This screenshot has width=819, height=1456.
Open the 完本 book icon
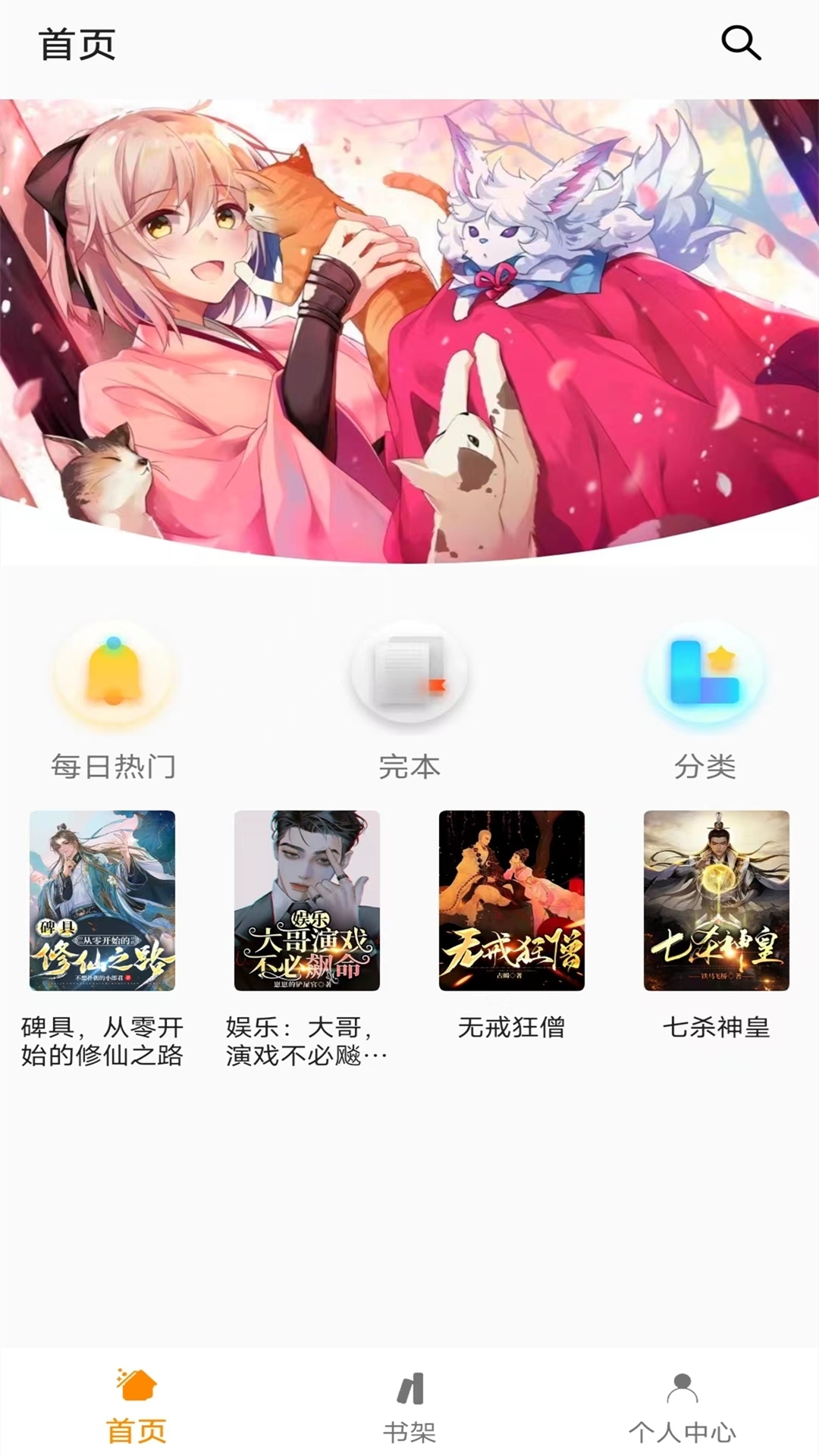tap(409, 671)
